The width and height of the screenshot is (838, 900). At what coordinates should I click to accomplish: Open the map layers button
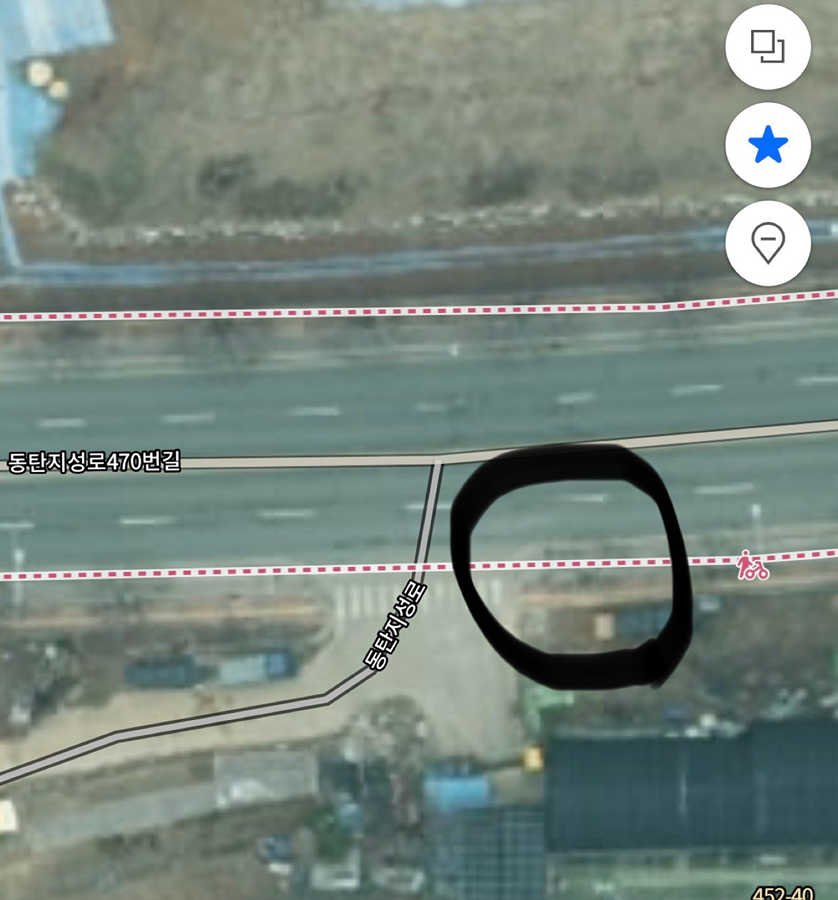click(768, 46)
